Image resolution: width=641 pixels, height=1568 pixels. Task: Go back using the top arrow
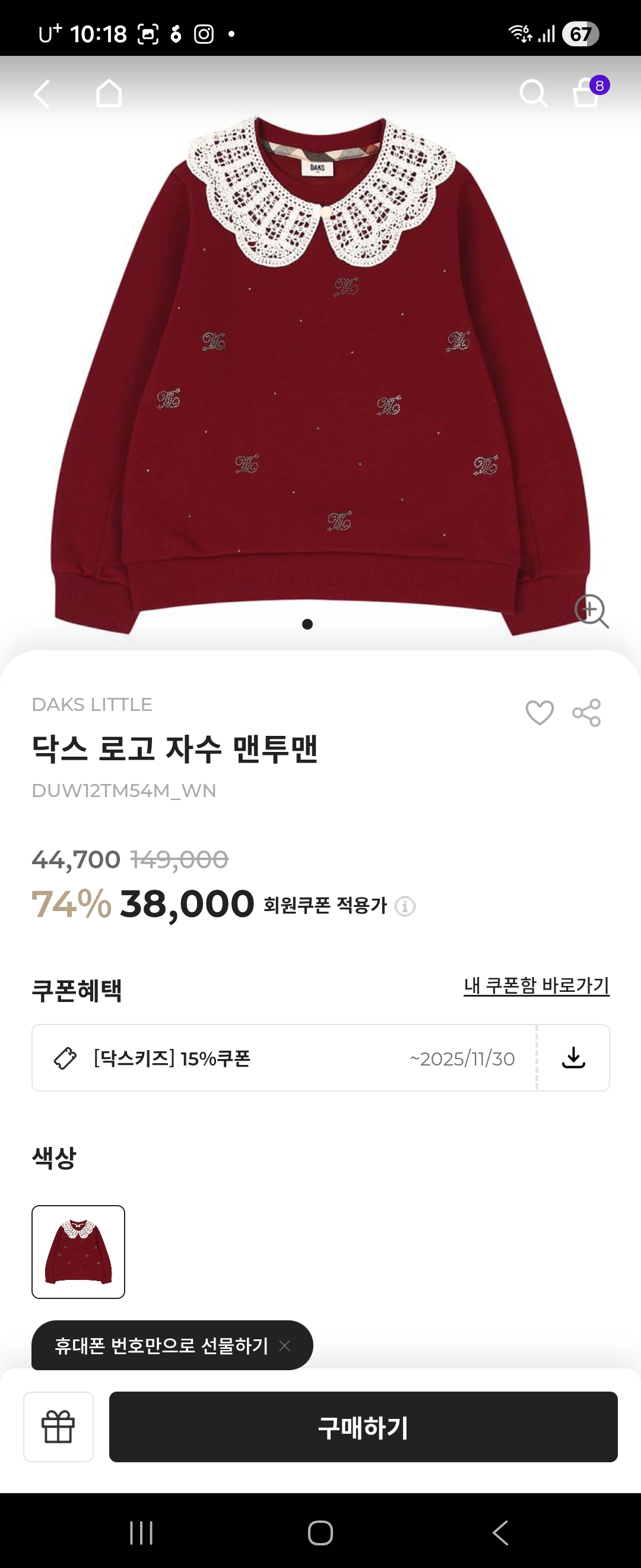[x=42, y=94]
